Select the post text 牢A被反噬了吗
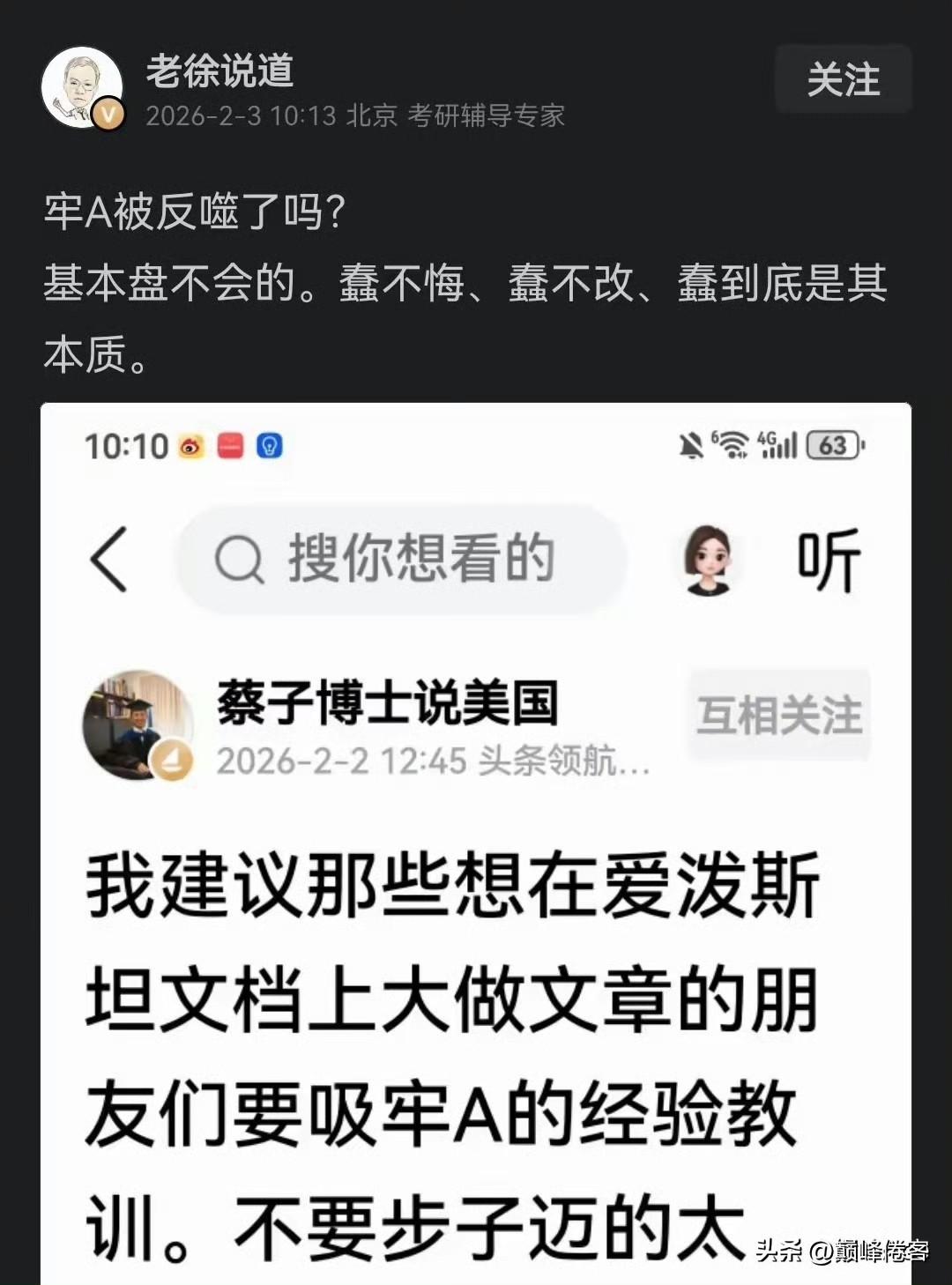The width and height of the screenshot is (952, 1285). [195, 211]
